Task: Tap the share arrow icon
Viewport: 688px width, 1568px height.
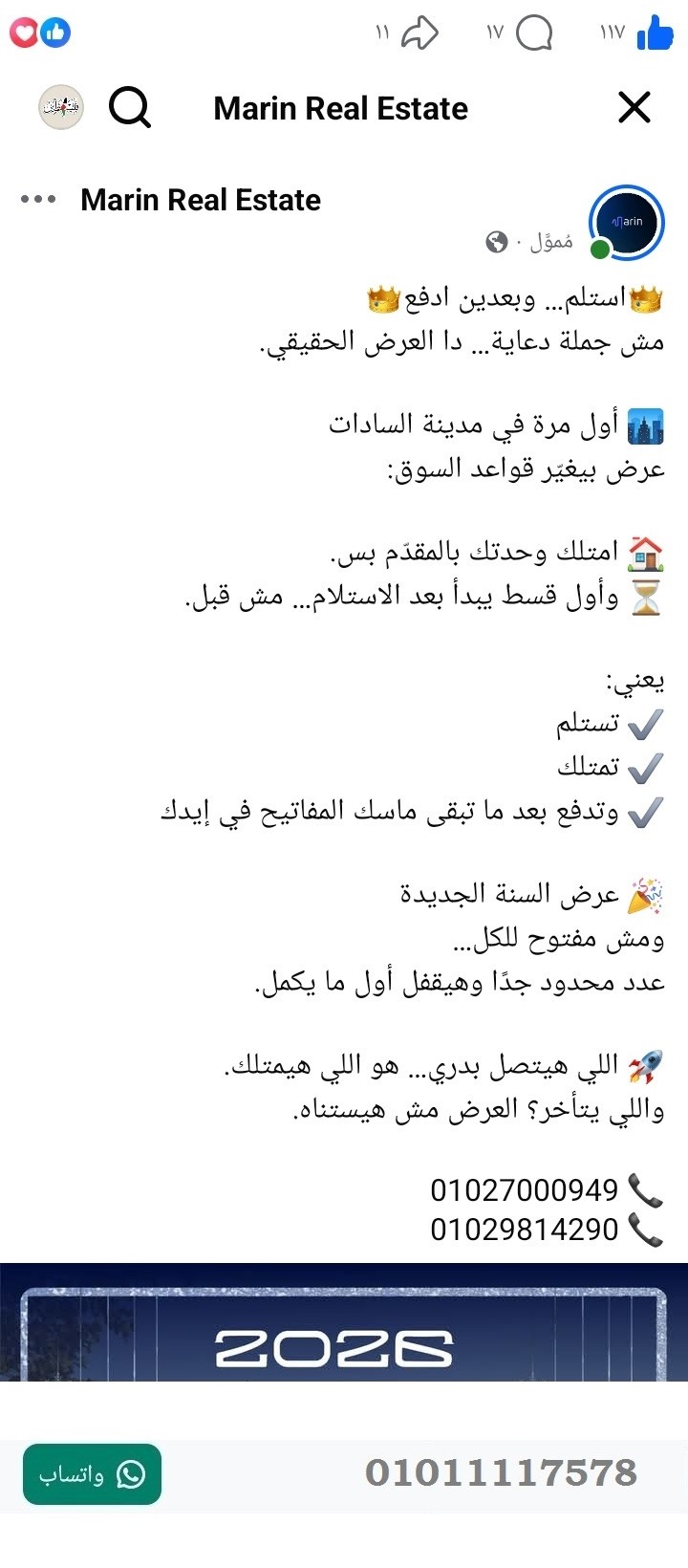Action: click(420, 32)
